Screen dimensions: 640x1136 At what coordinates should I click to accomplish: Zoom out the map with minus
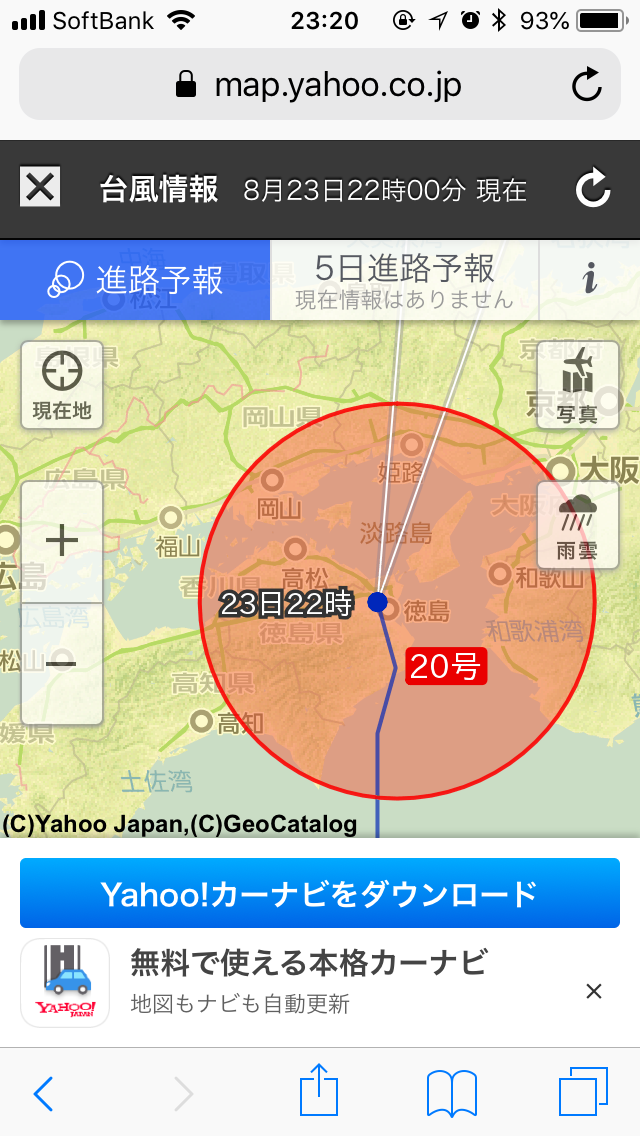point(62,664)
